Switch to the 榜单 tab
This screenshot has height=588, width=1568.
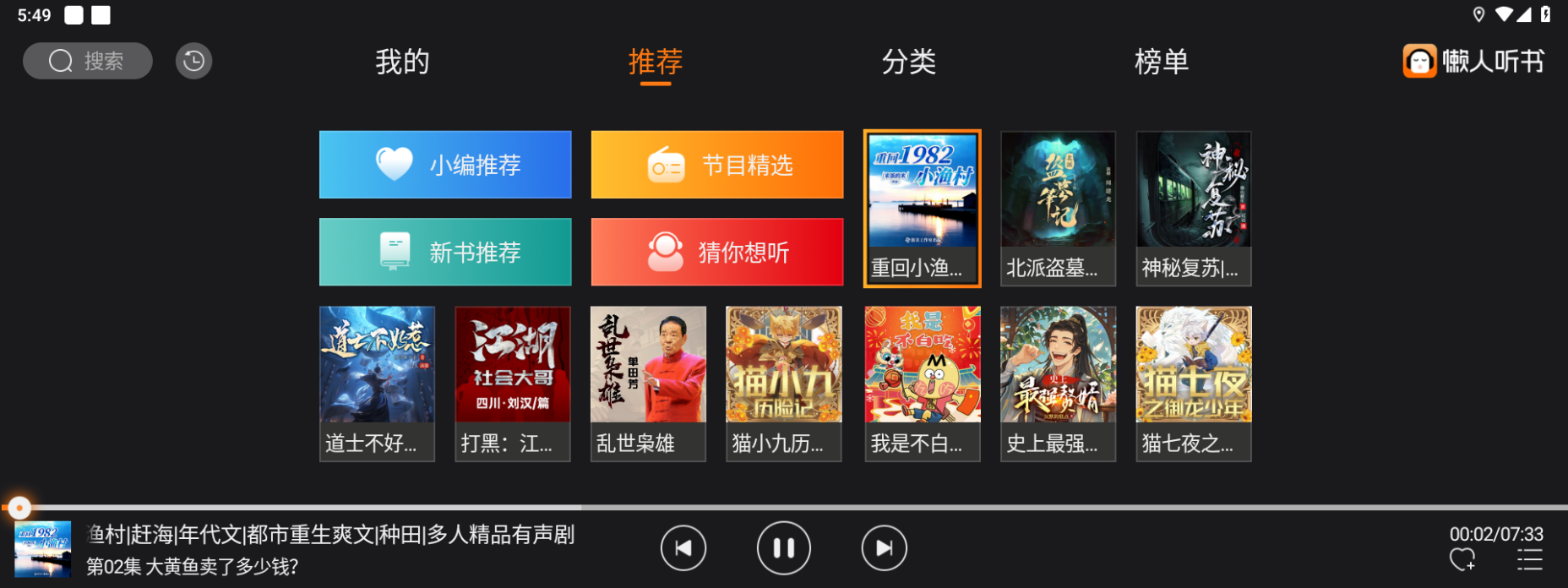click(1161, 62)
